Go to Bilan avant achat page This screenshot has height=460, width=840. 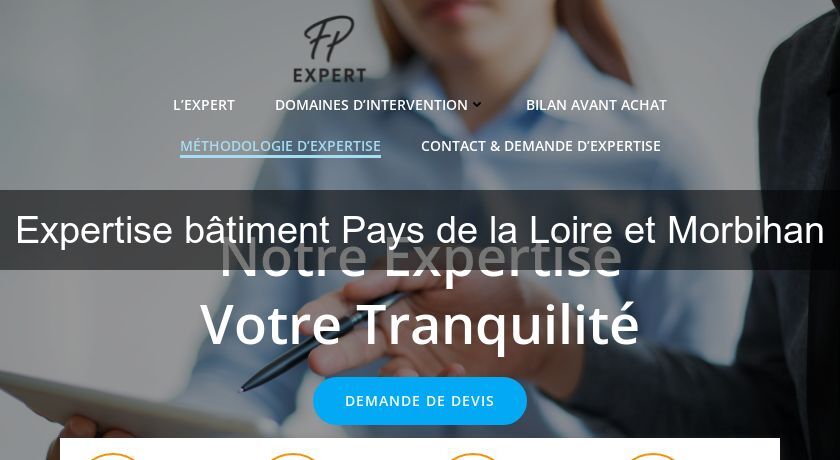pos(596,105)
